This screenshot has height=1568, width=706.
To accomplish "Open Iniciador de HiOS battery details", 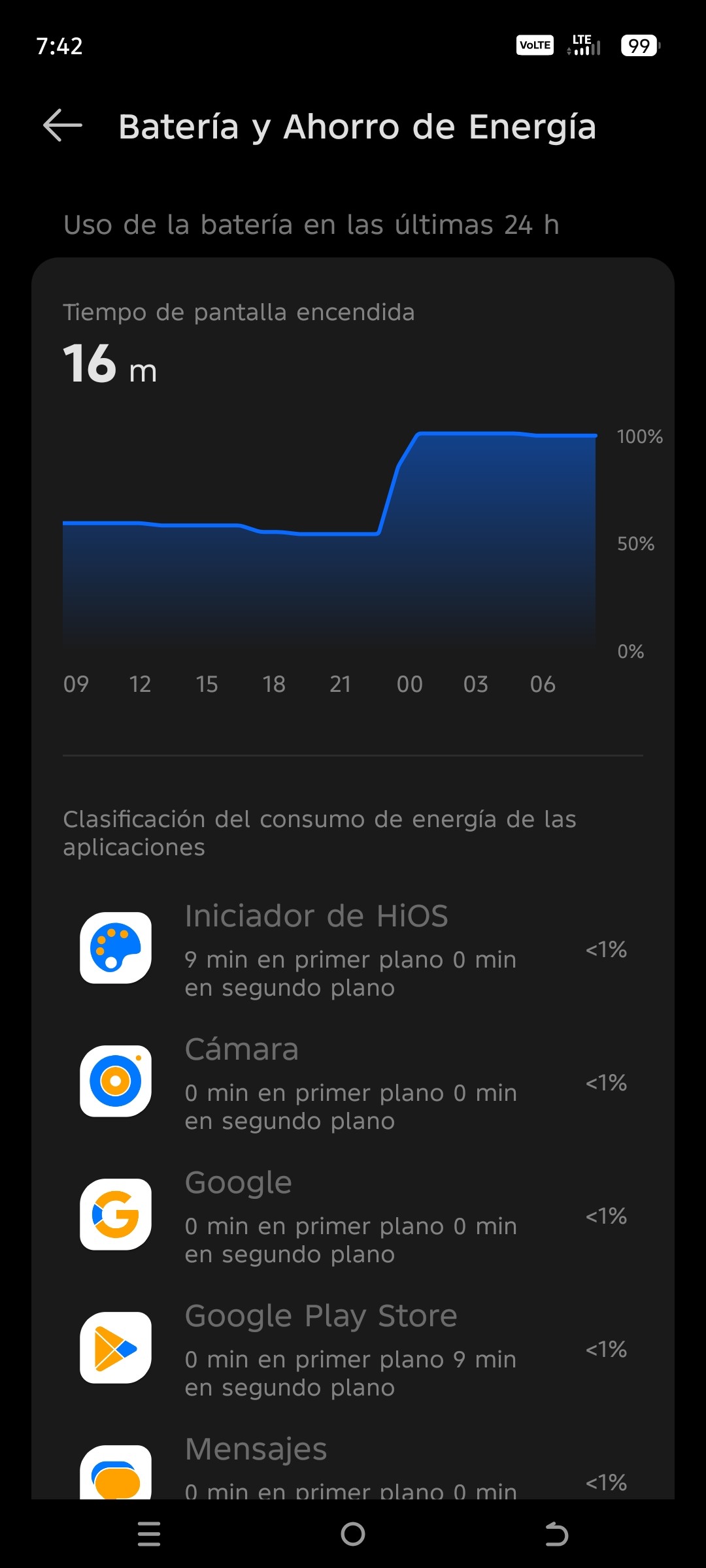I will (353, 949).
